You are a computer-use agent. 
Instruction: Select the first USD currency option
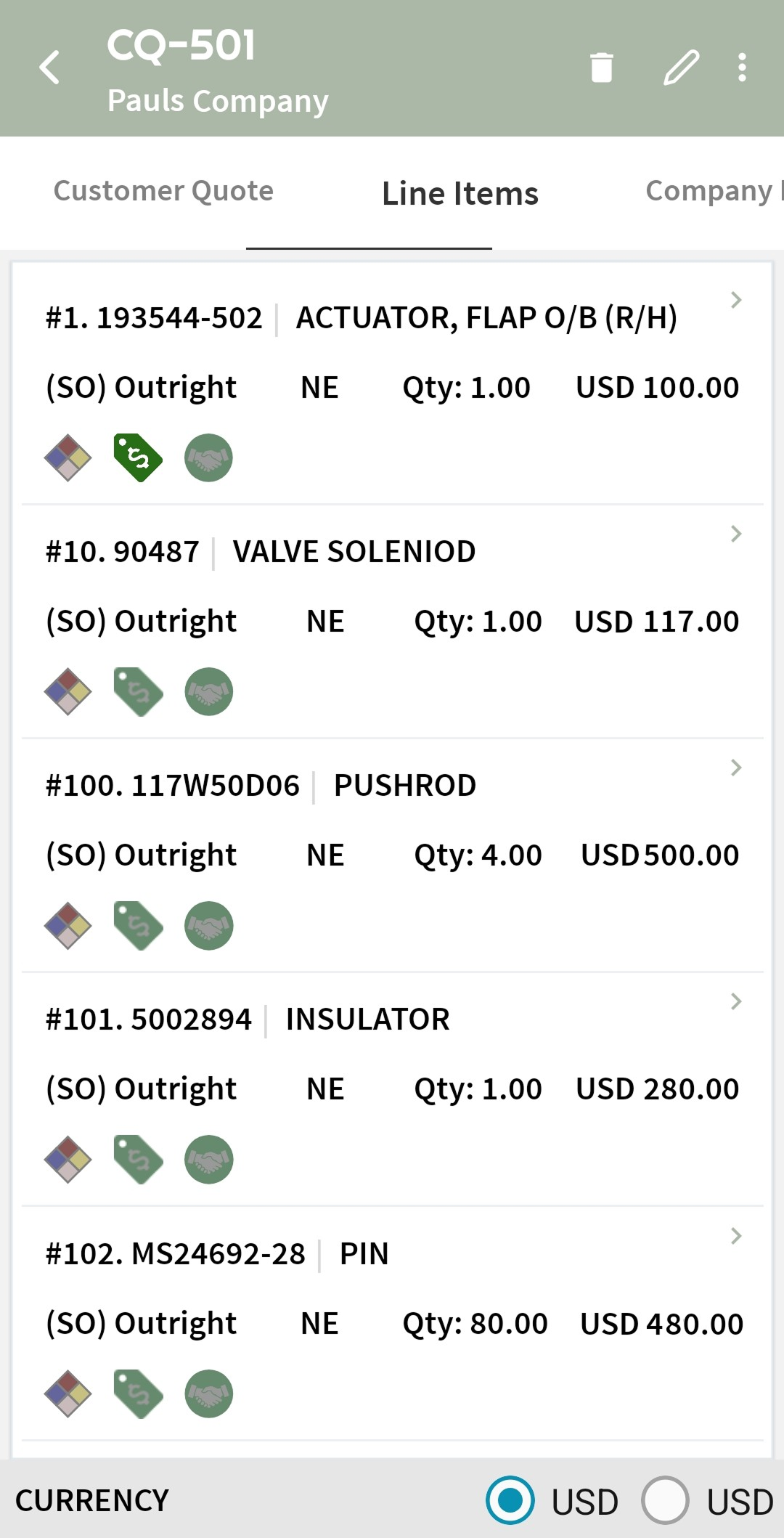coord(510,1500)
